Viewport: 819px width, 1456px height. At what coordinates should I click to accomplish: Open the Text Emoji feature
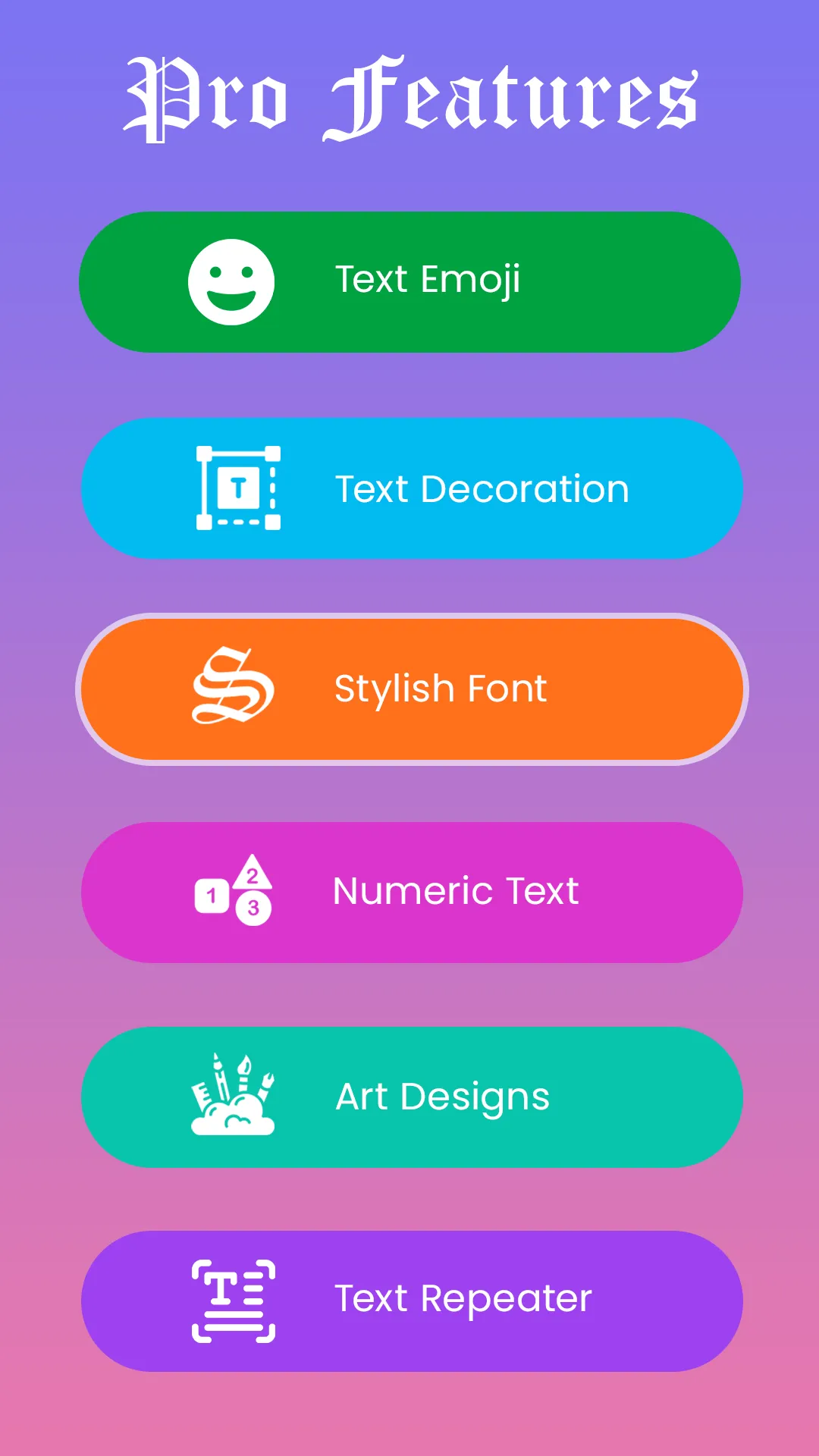click(409, 281)
